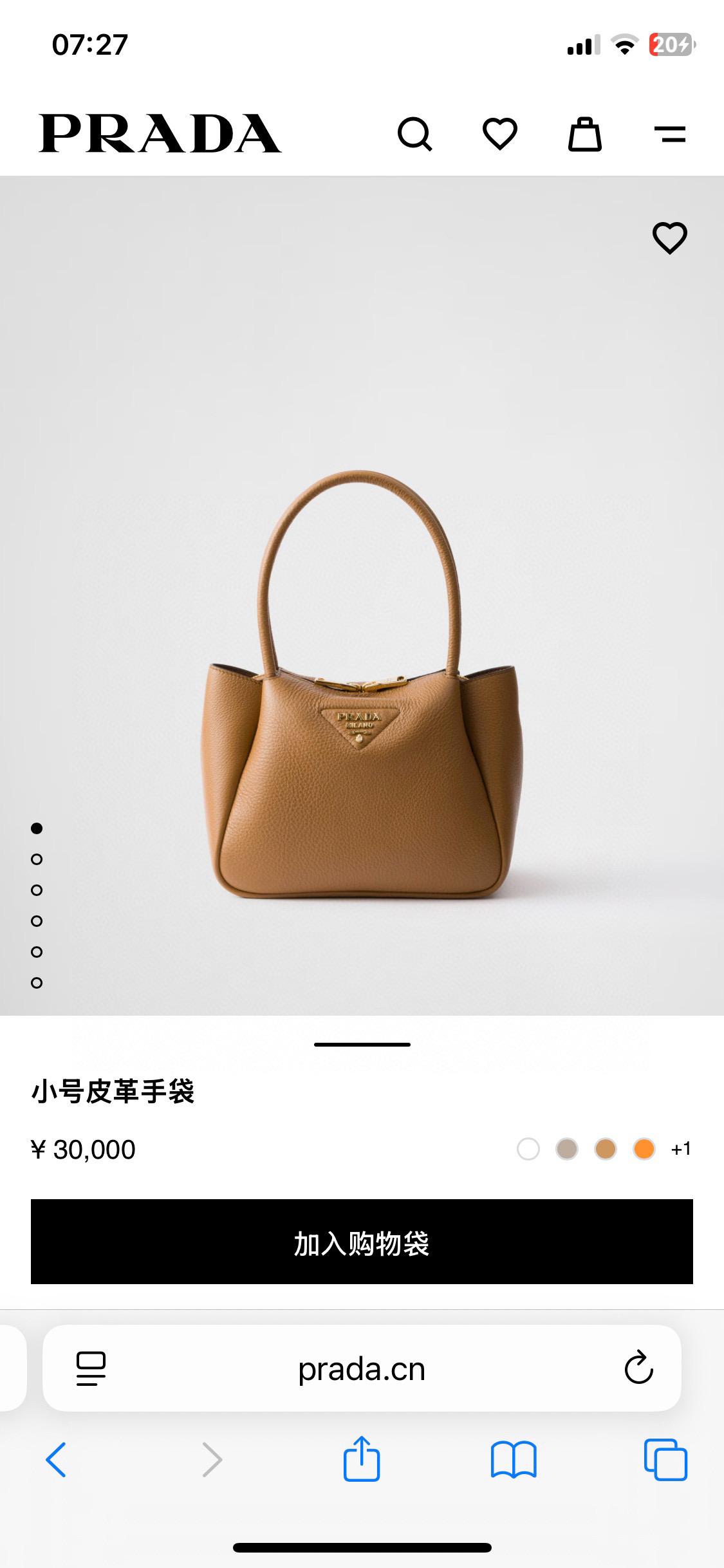Open the wishlist heart in header
724x1568 pixels.
coord(500,134)
